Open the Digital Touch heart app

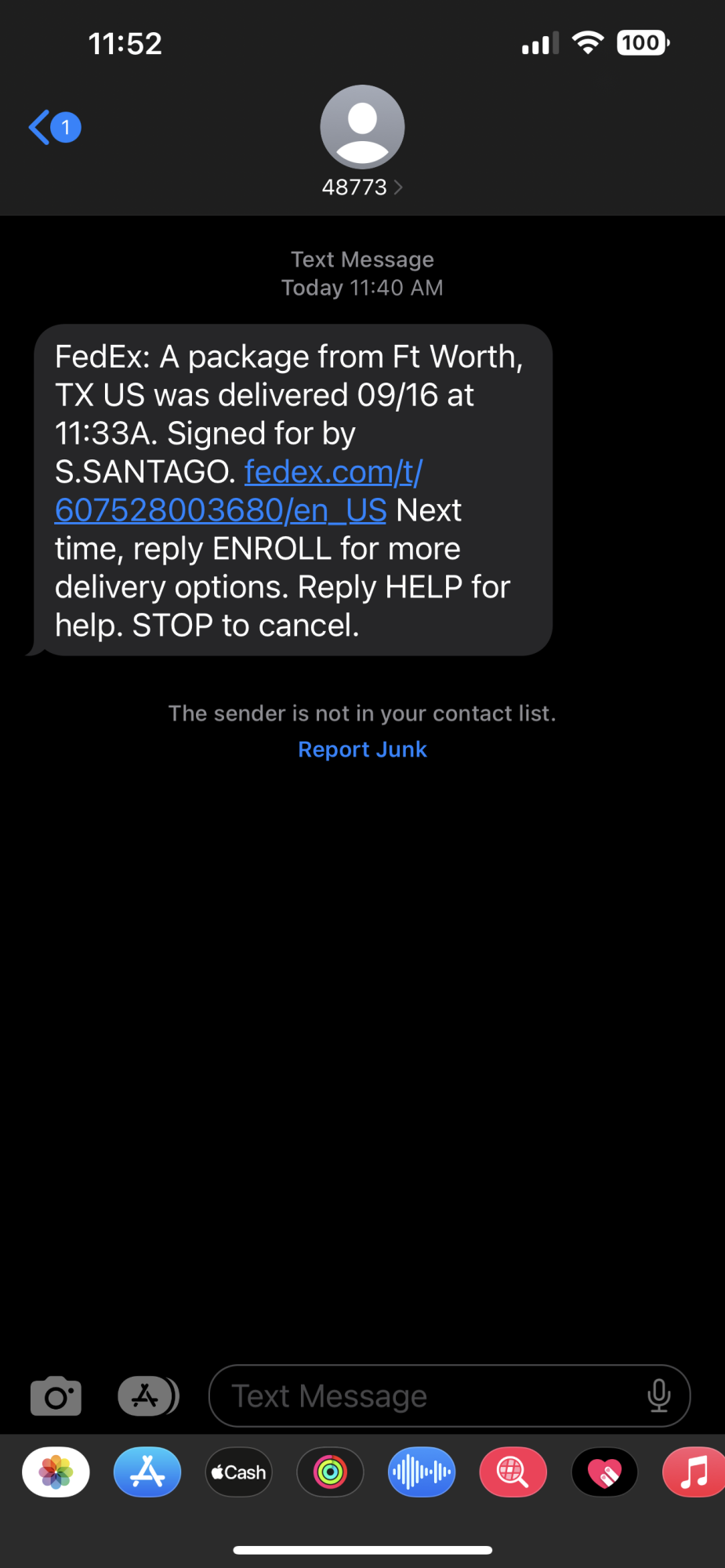tap(604, 1472)
